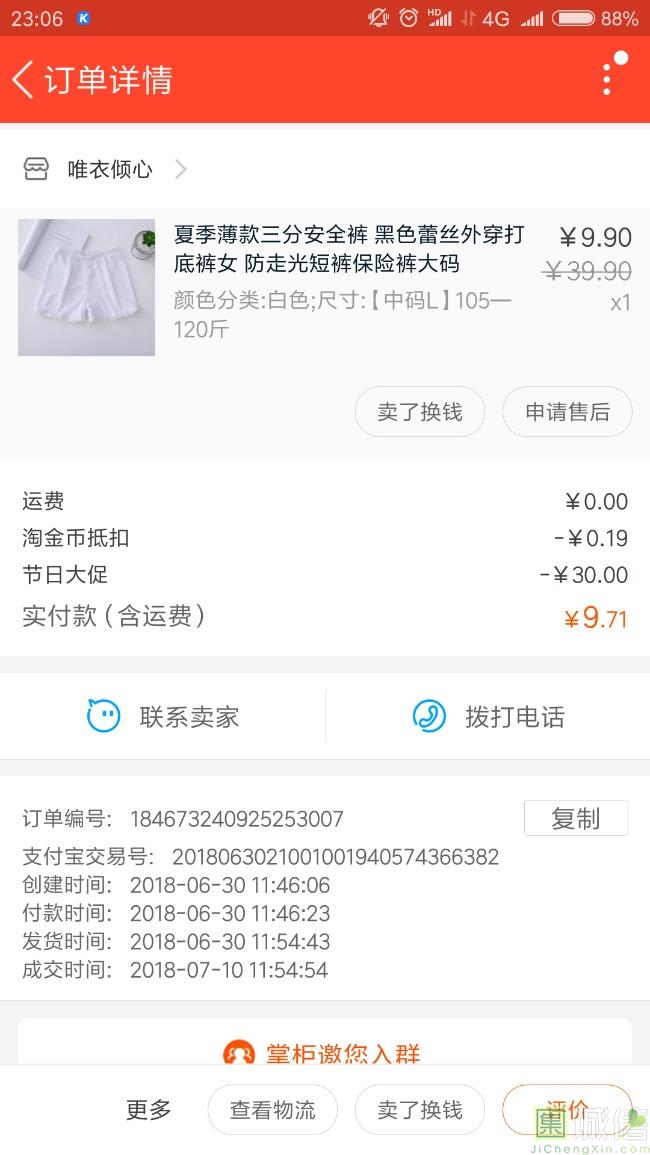Go back from order details
The height and width of the screenshot is (1155, 650).
coord(24,79)
